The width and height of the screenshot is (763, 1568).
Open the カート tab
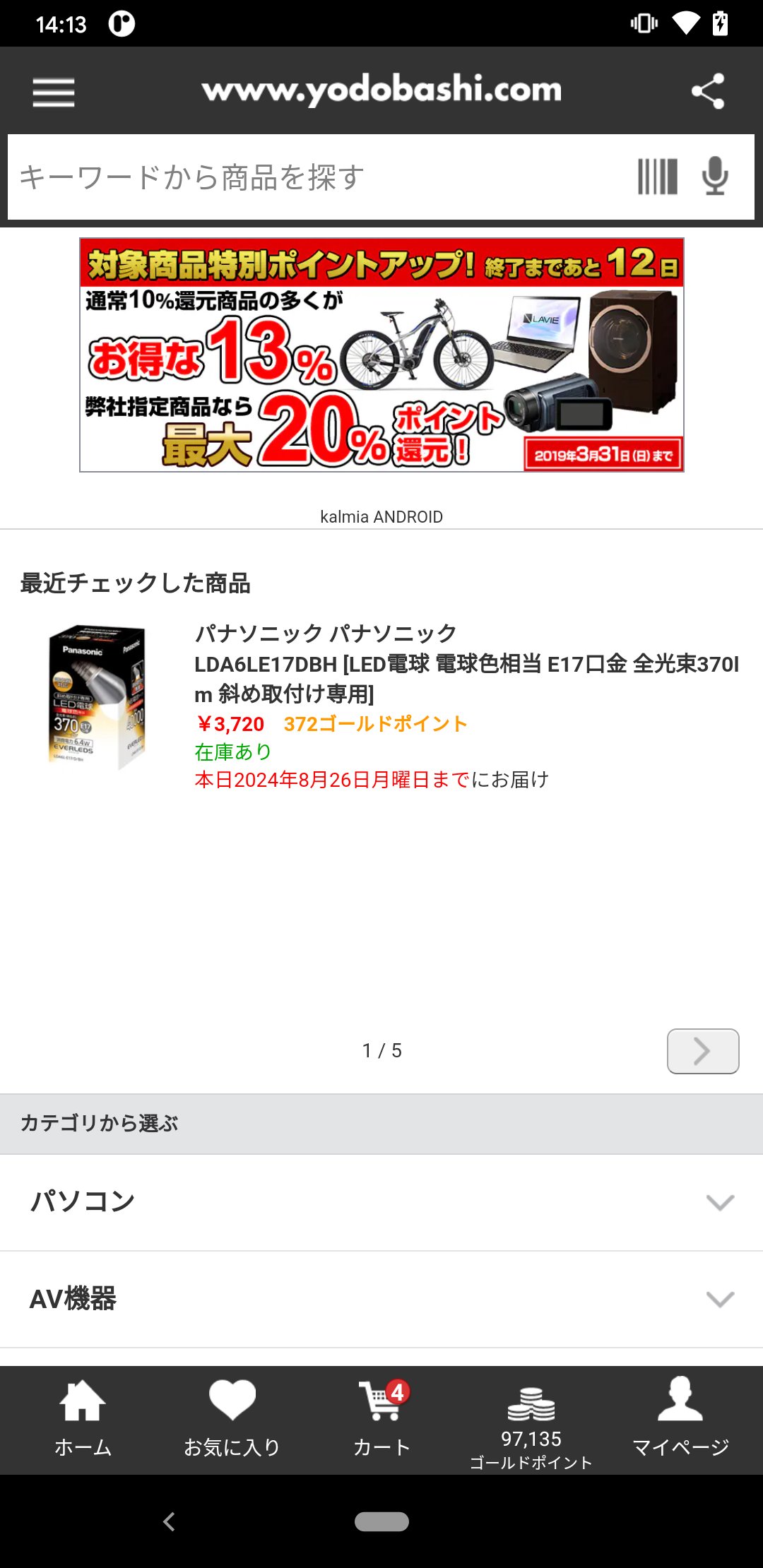click(x=381, y=1418)
